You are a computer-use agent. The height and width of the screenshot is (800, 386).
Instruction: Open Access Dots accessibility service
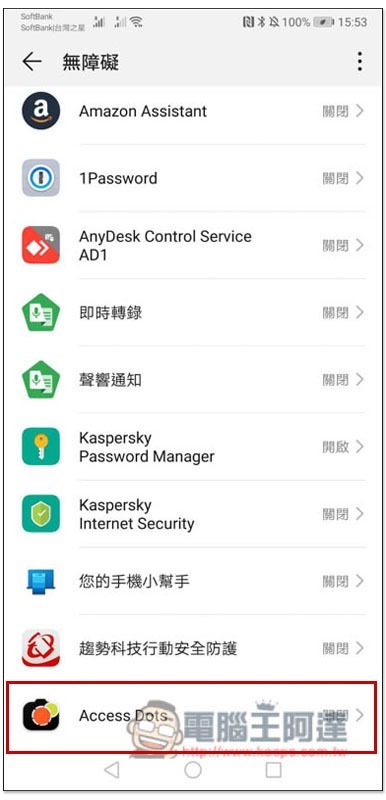[193, 716]
